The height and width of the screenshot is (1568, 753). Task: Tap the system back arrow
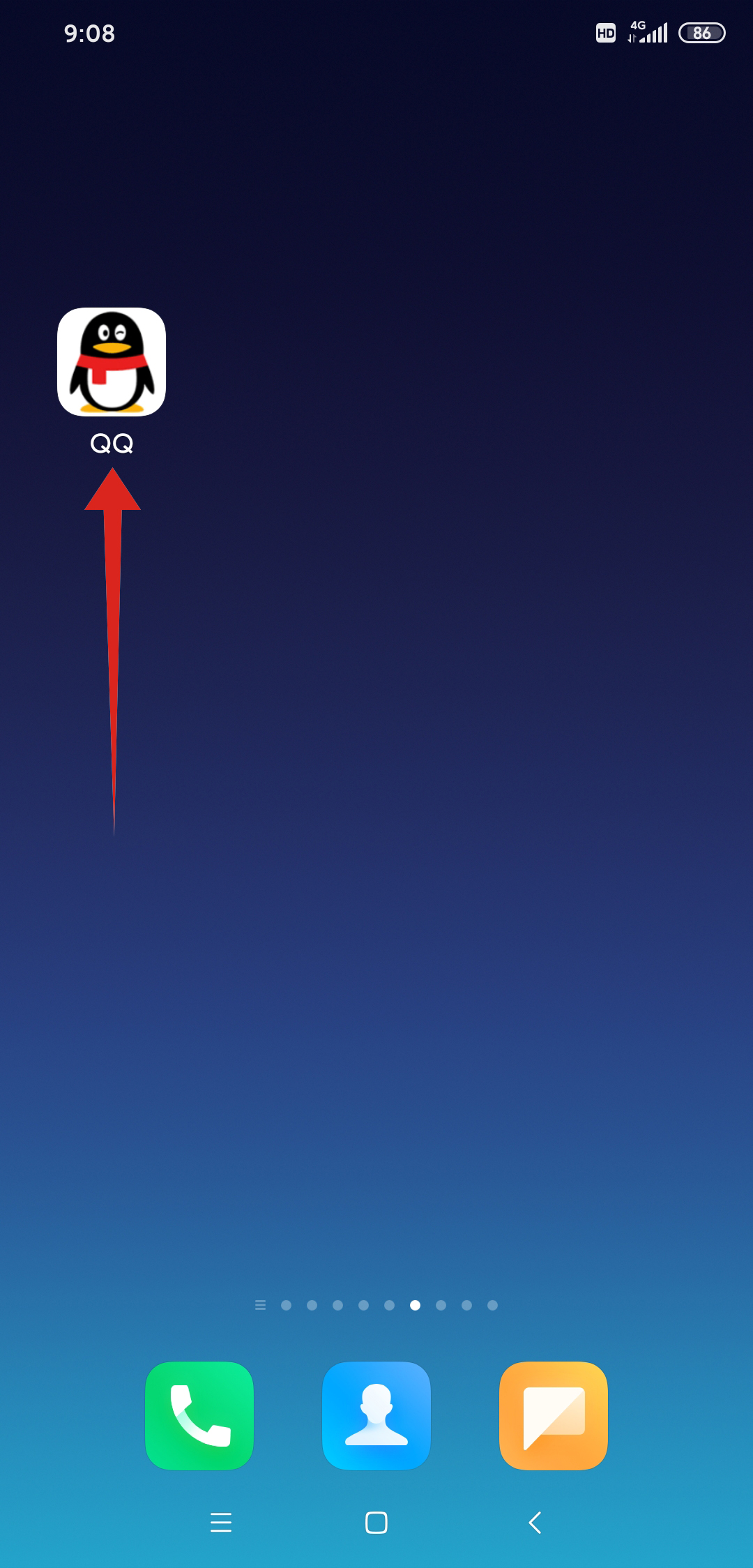coord(535,1522)
